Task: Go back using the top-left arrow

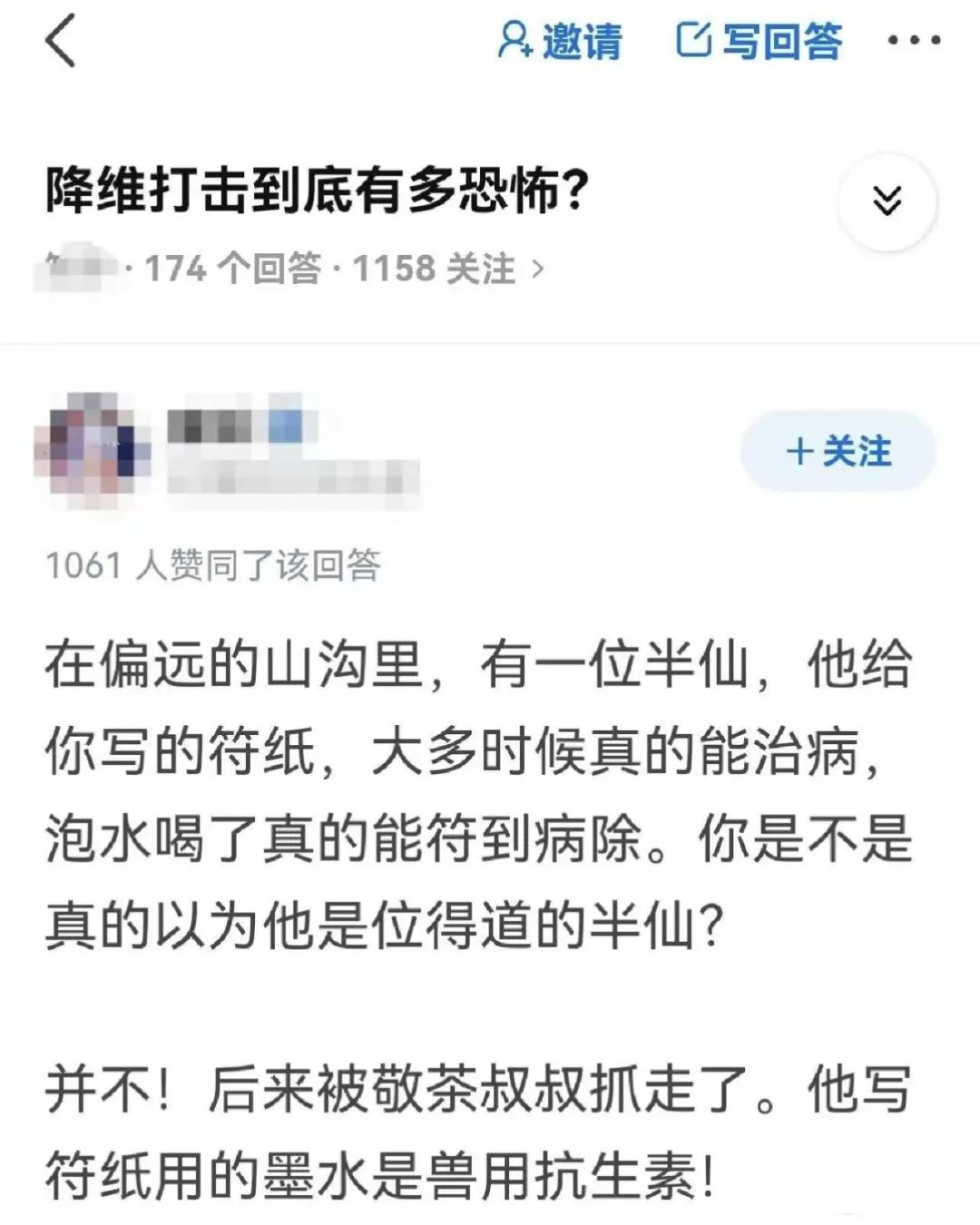Action: pos(62,43)
